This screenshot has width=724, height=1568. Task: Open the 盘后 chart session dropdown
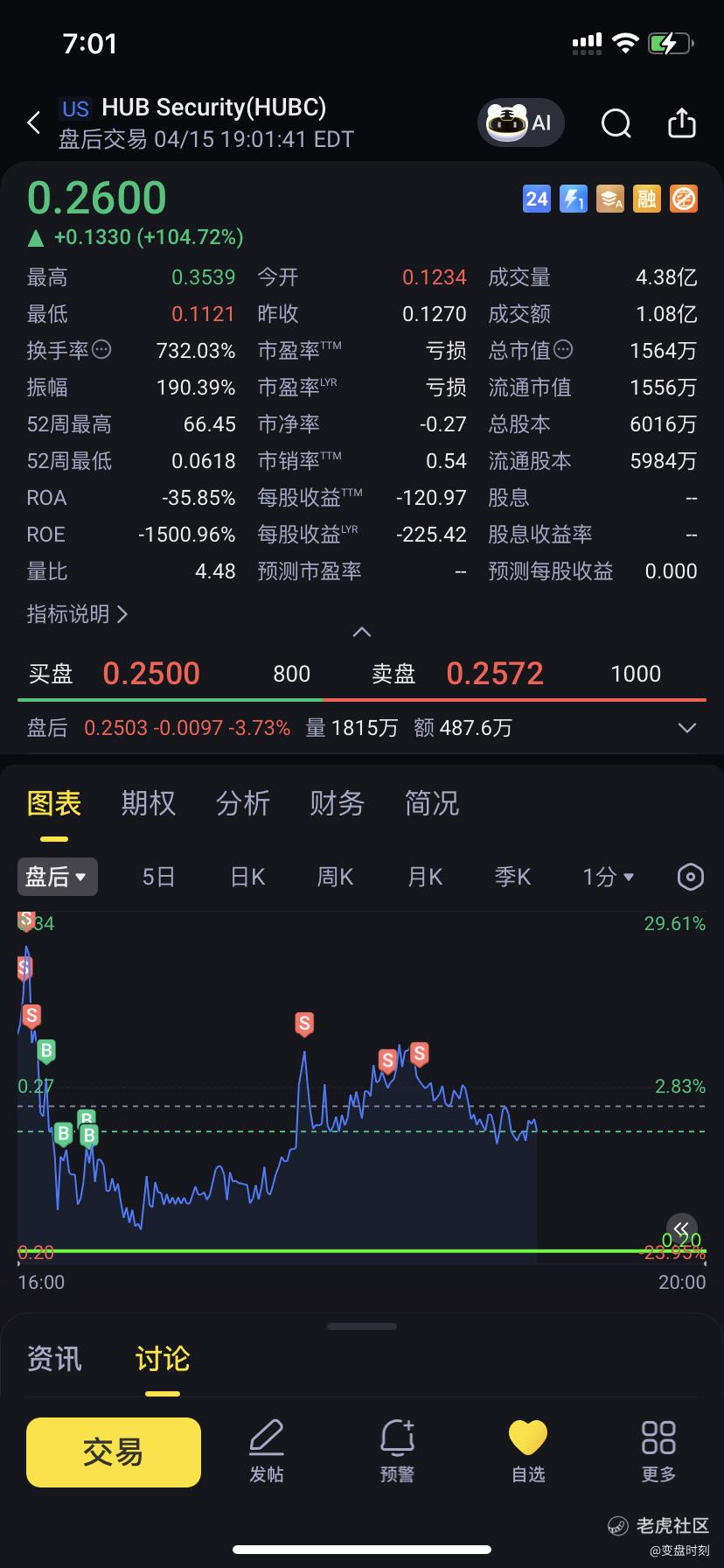57,877
